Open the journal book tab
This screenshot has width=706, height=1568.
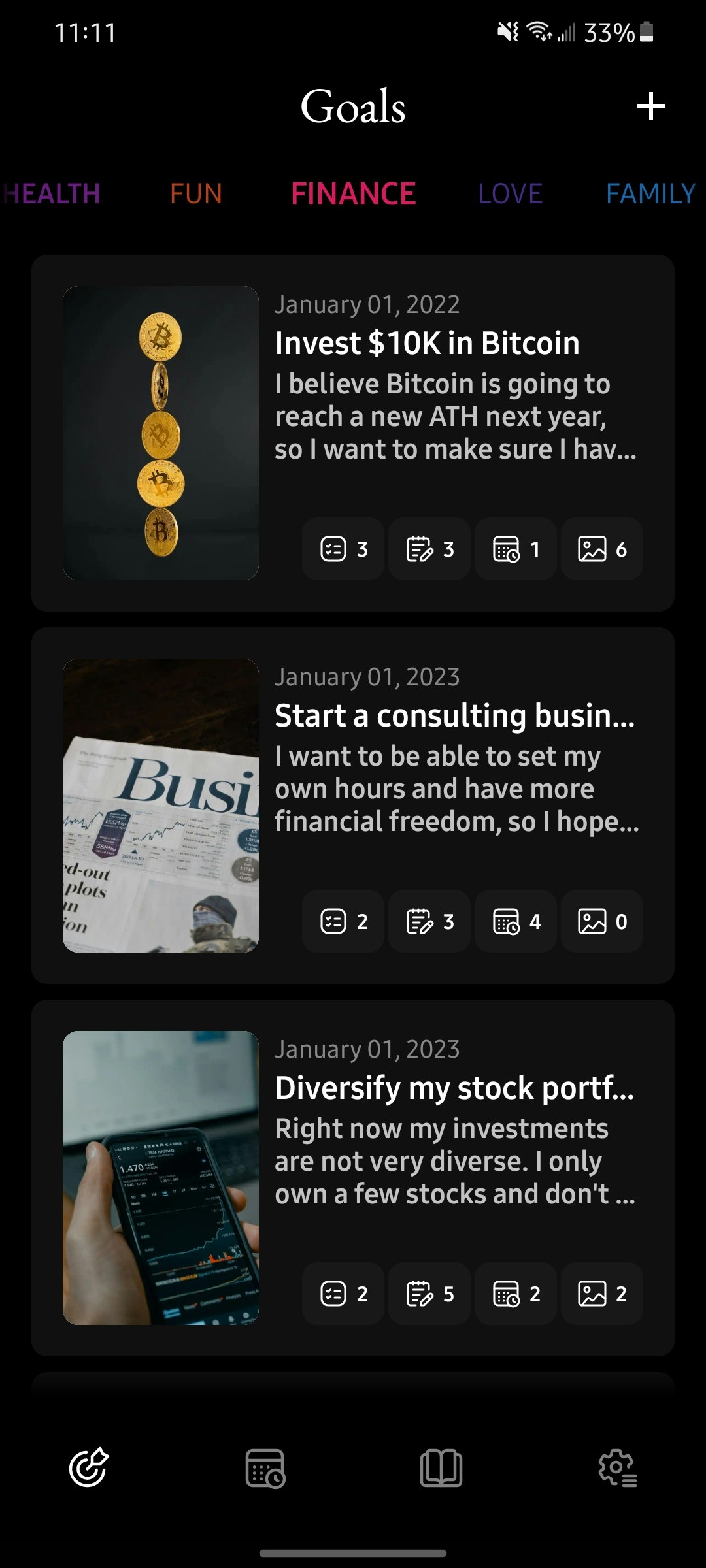[x=441, y=1468]
